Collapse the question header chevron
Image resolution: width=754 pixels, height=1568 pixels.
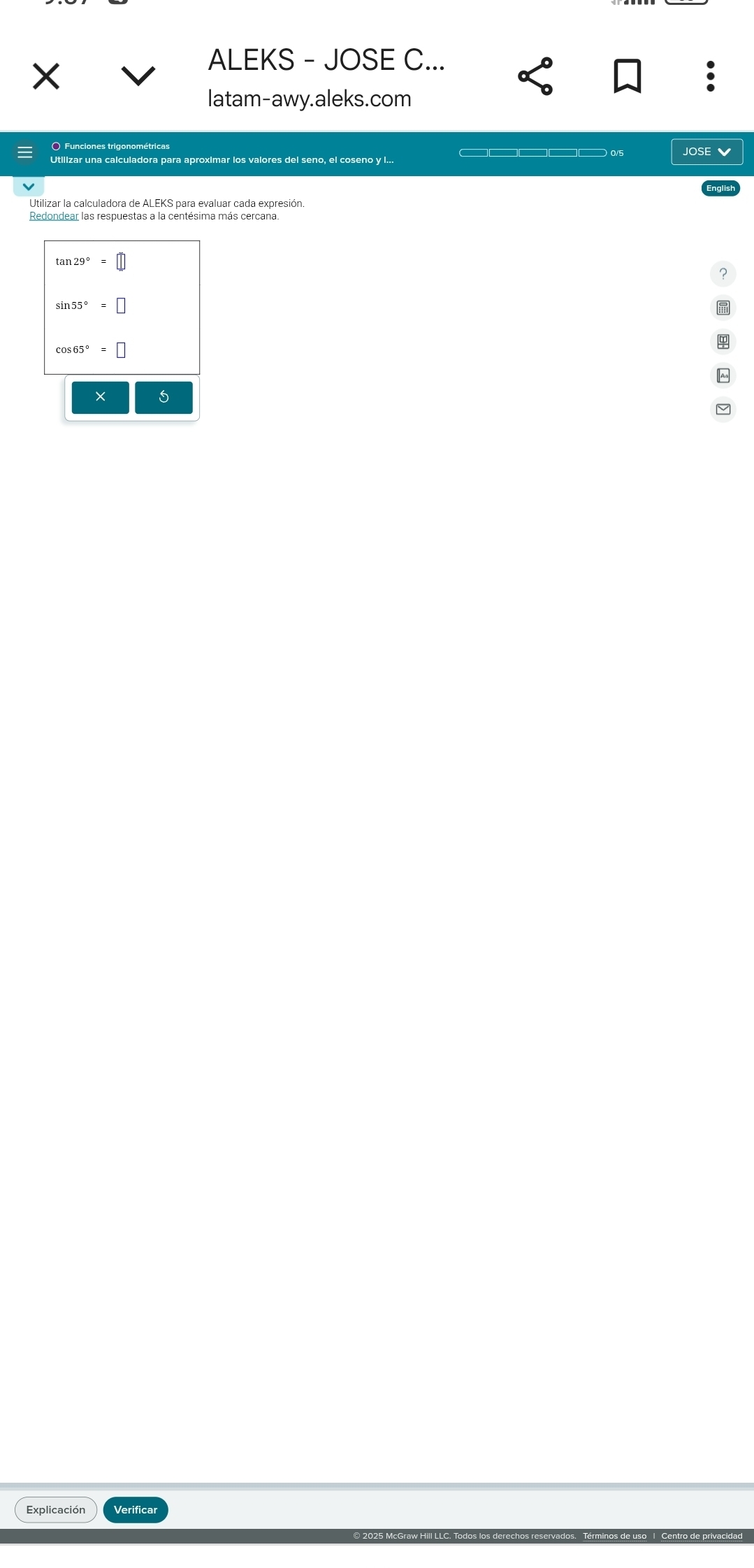point(29,187)
